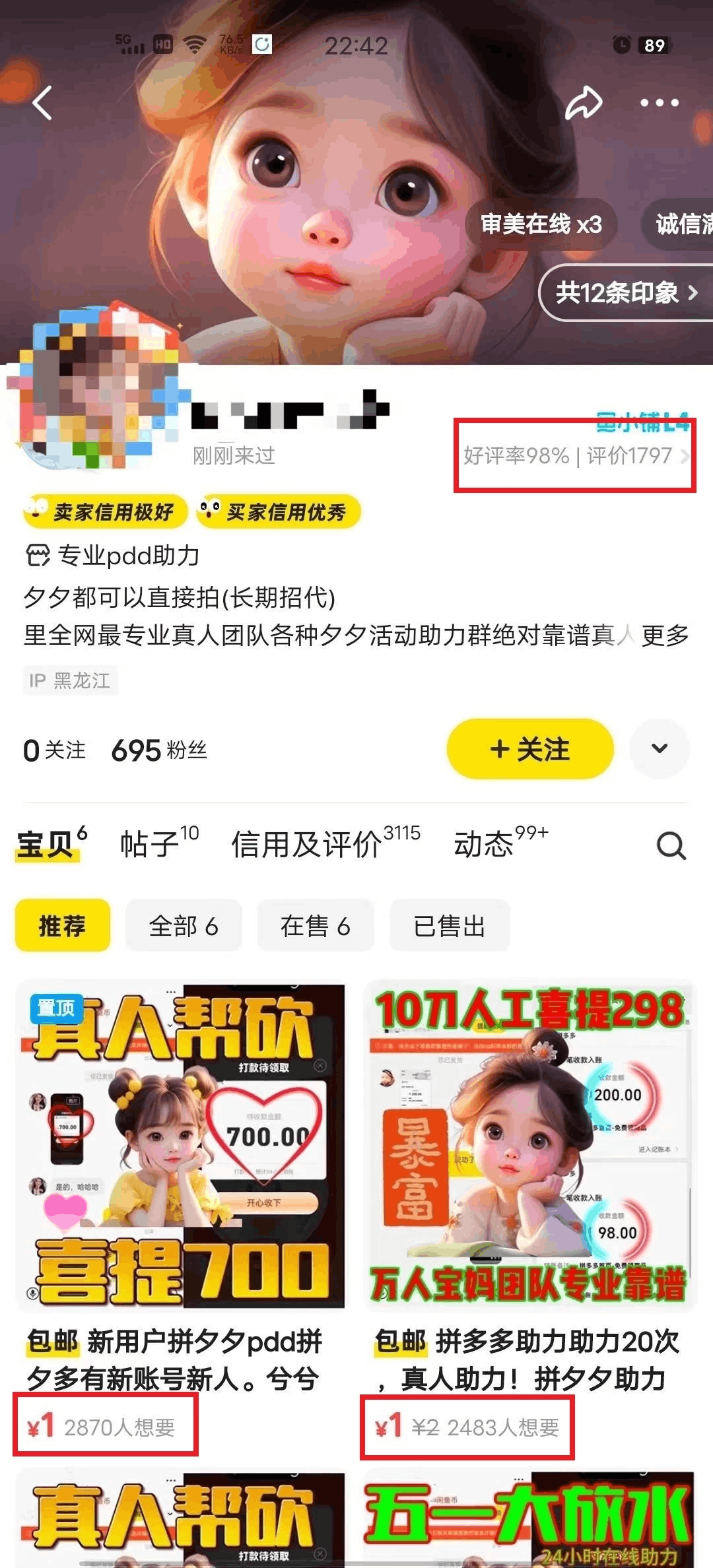713x1568 pixels.
Task: Switch to the 动态 tab
Action: [x=500, y=843]
